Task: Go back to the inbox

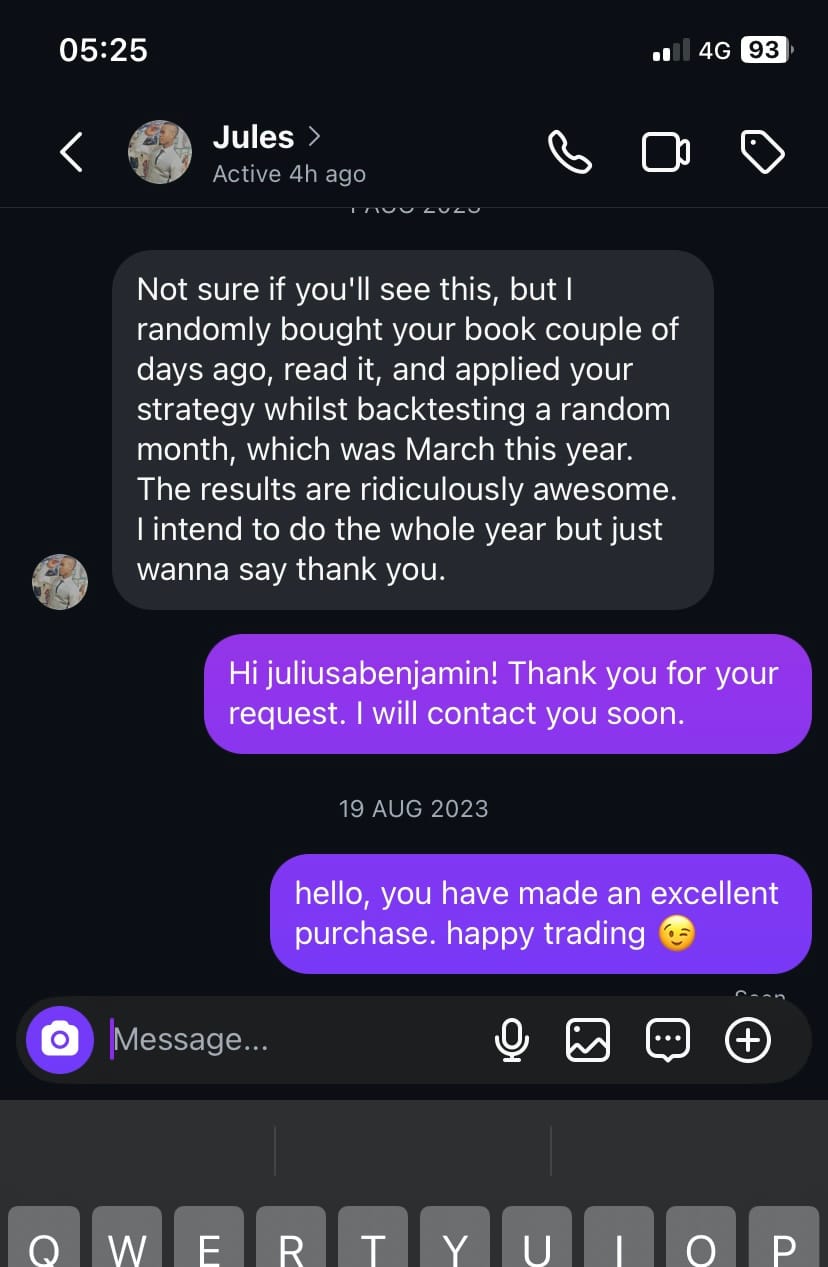Action: 71,153
